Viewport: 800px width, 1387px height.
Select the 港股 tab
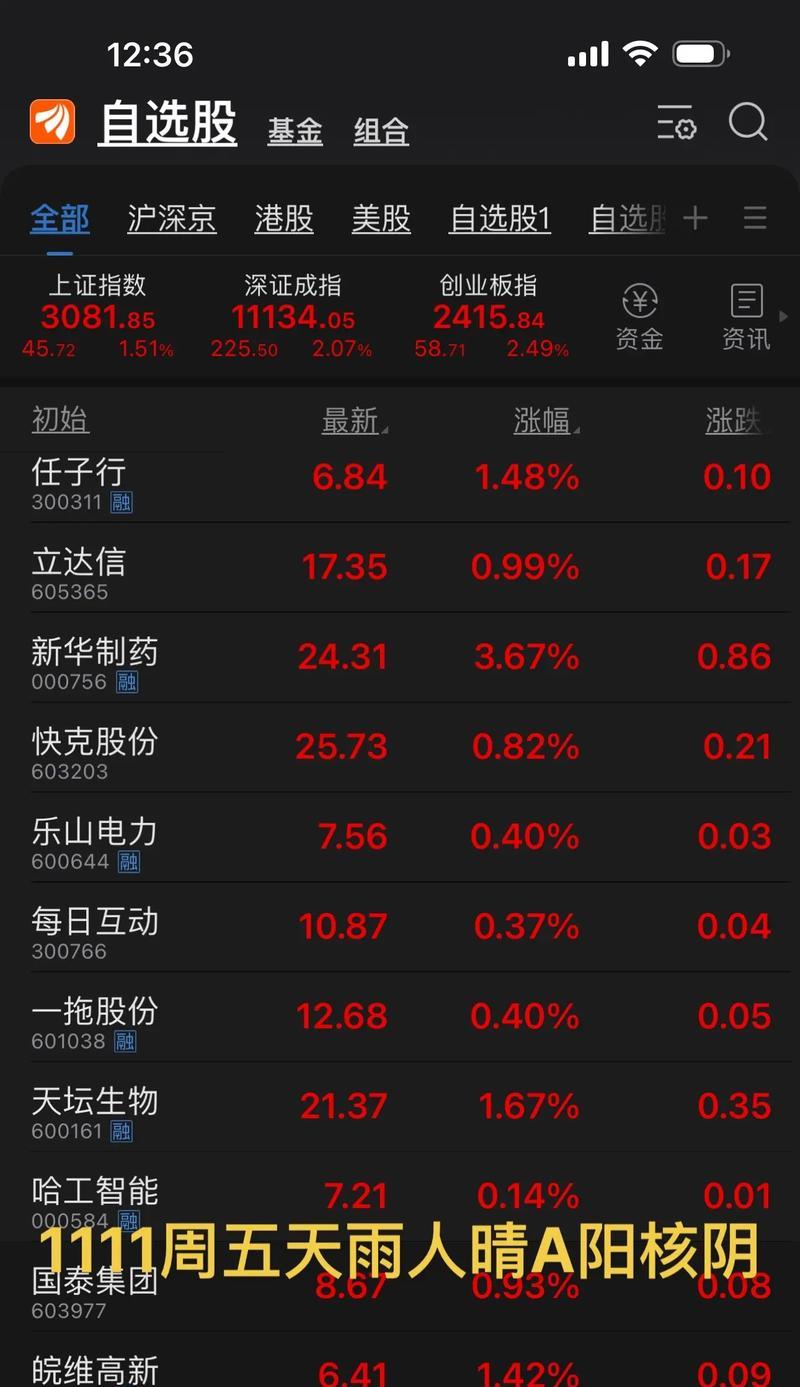(284, 219)
